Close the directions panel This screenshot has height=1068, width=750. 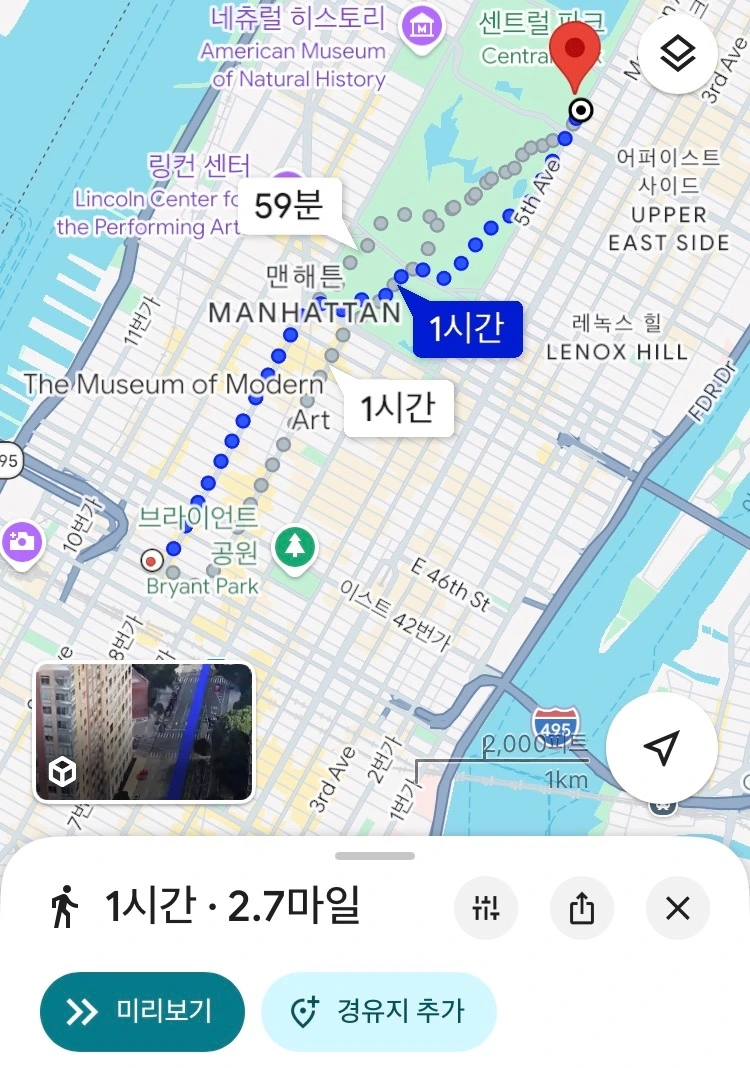point(677,908)
